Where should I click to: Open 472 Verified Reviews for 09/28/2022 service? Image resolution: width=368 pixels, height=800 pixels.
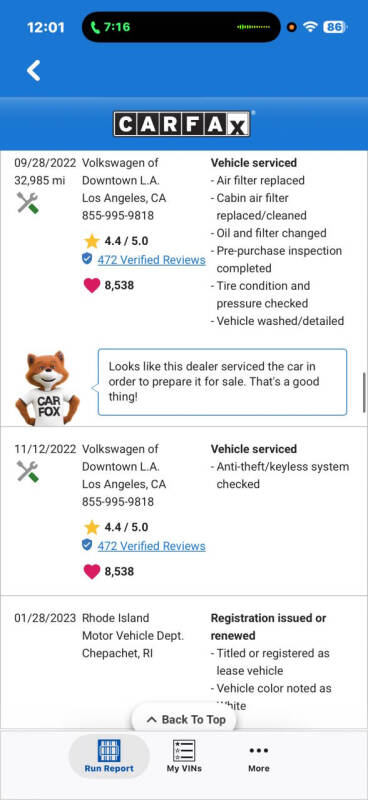(151, 260)
